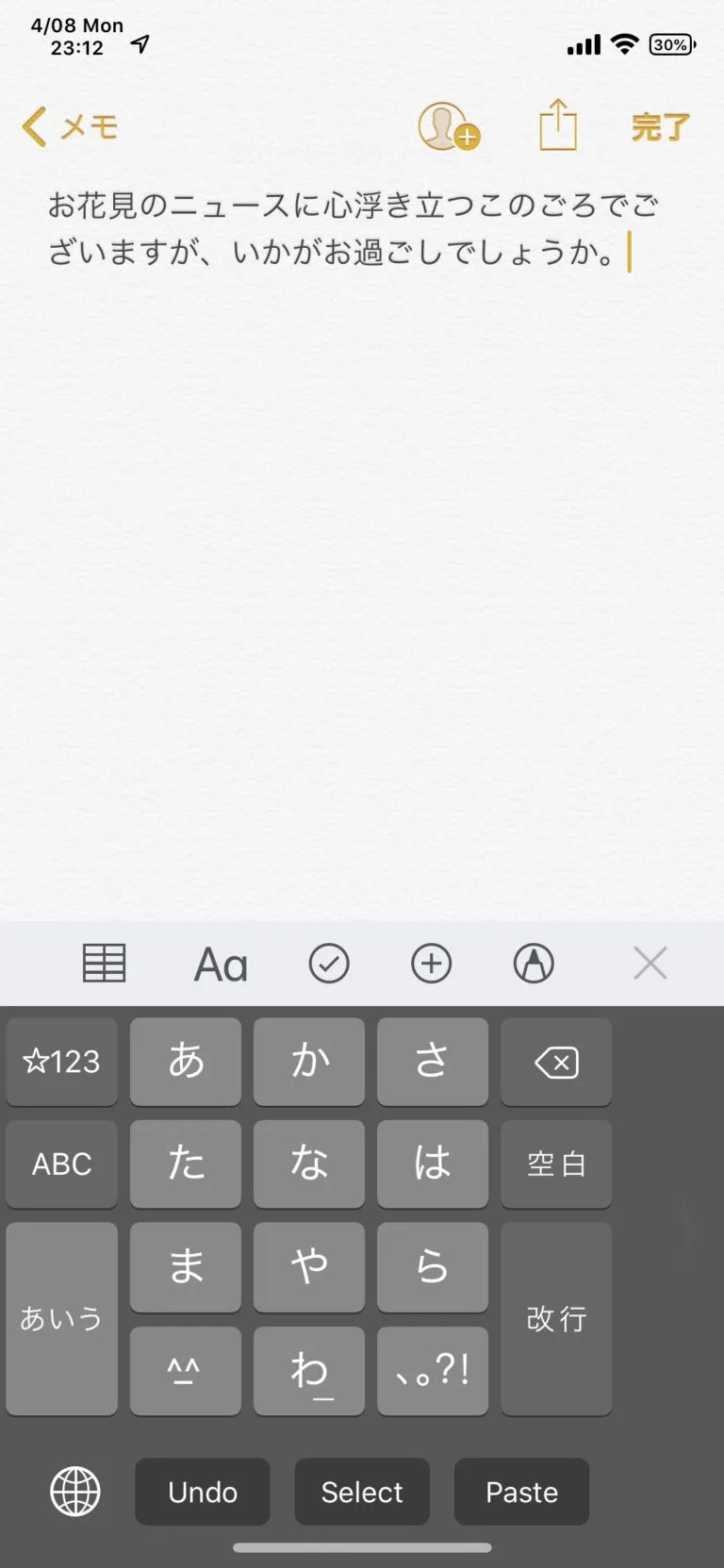
Task: Share this note
Action: [558, 126]
